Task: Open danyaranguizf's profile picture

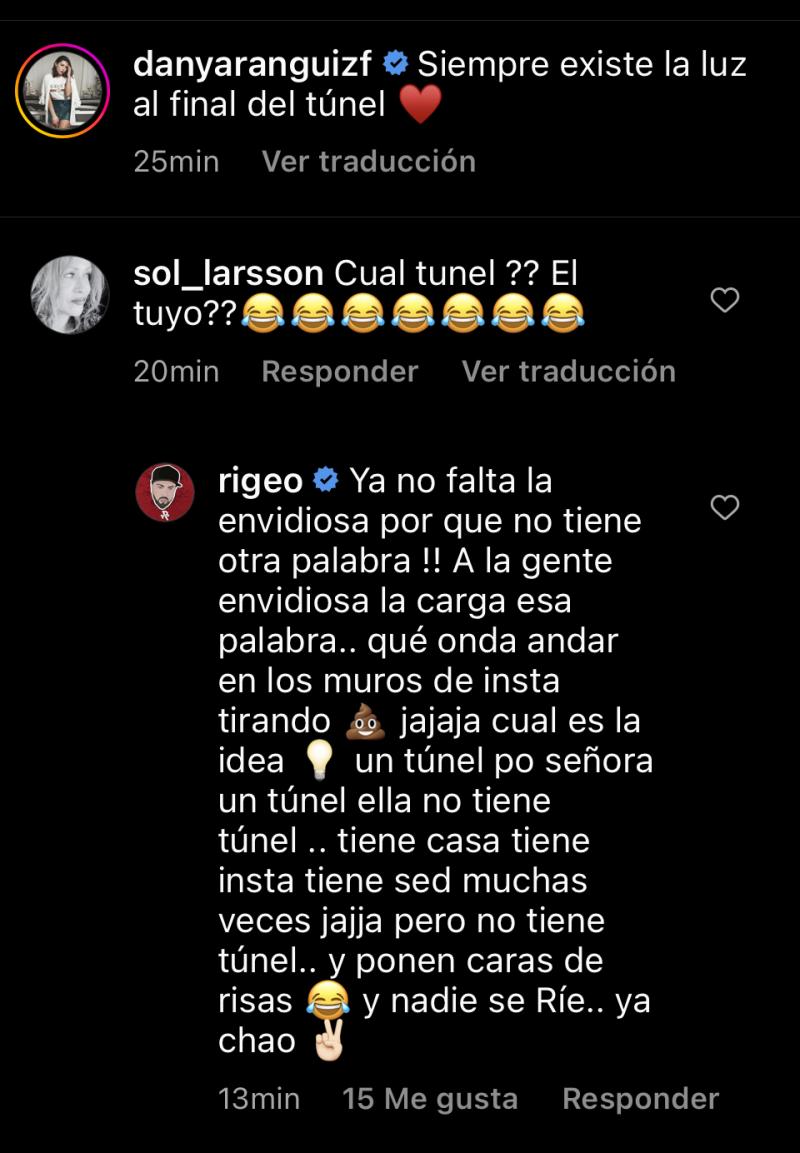Action: (63, 91)
